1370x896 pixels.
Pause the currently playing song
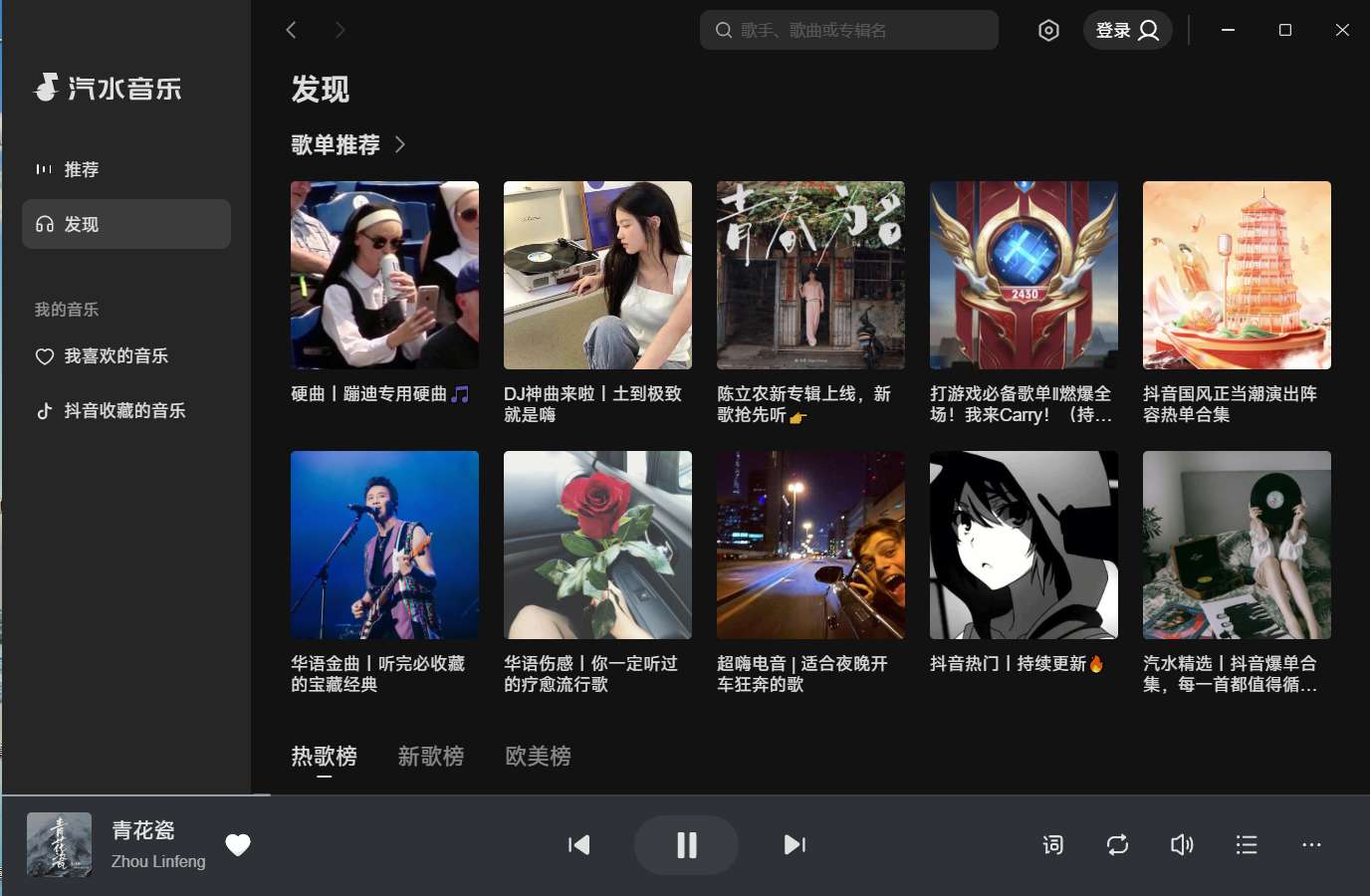[686, 845]
